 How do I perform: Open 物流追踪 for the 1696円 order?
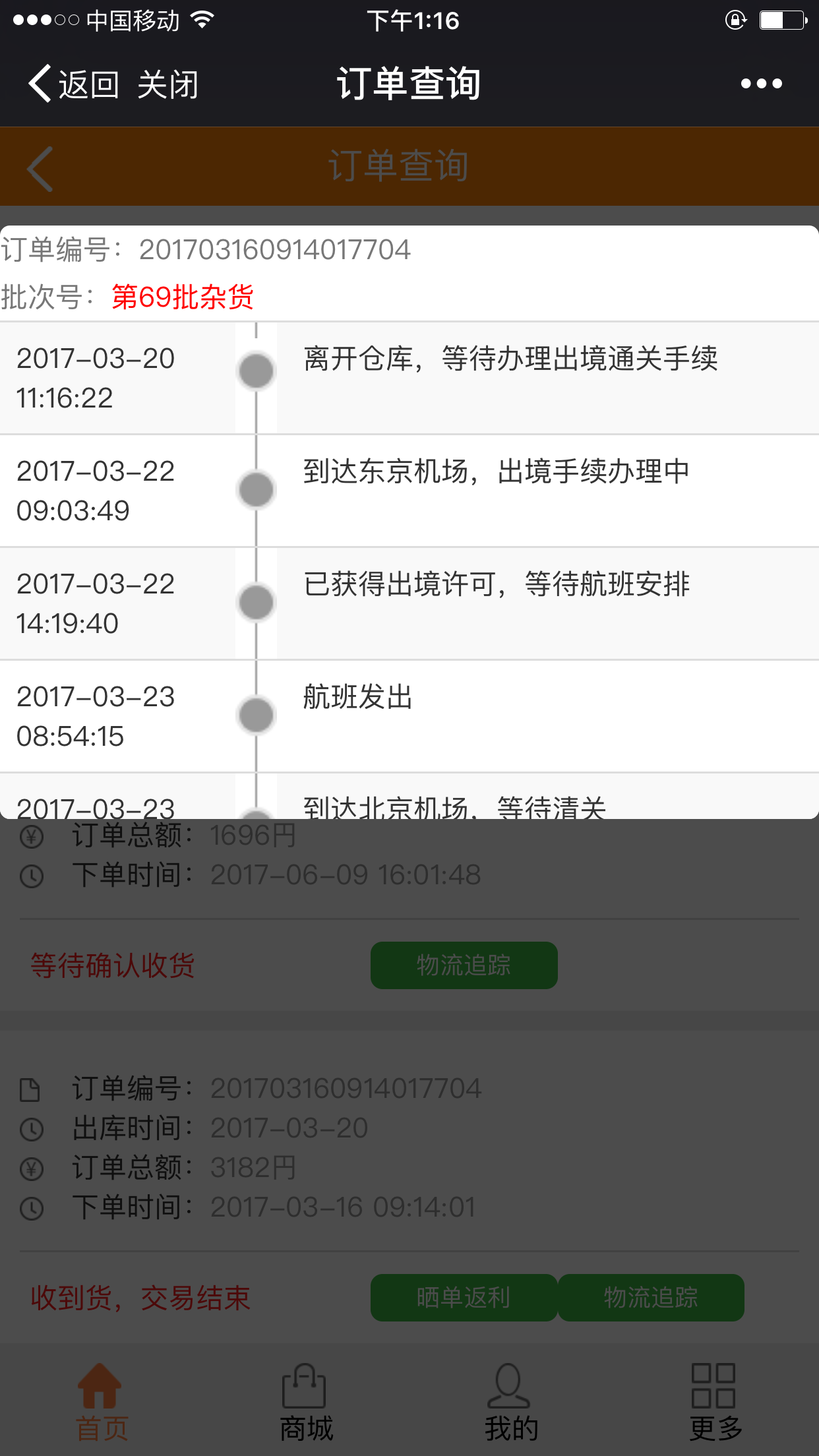coord(464,965)
